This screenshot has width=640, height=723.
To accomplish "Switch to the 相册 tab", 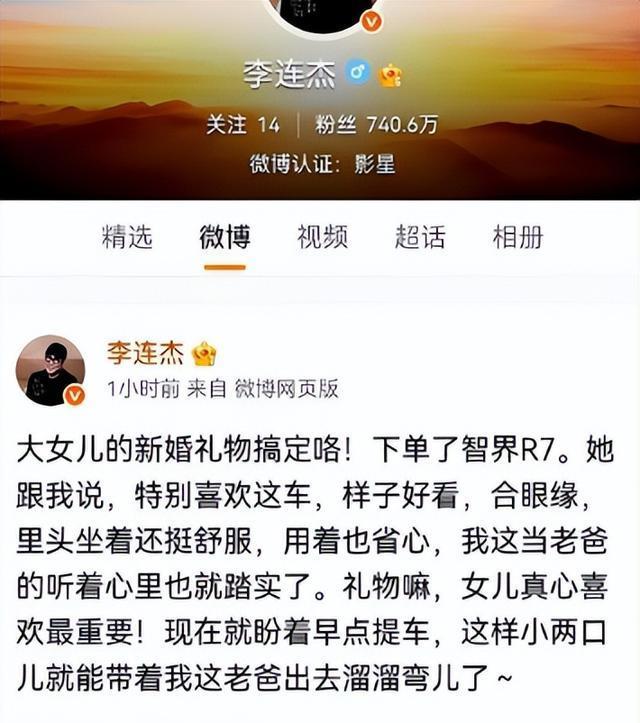I will pos(518,237).
